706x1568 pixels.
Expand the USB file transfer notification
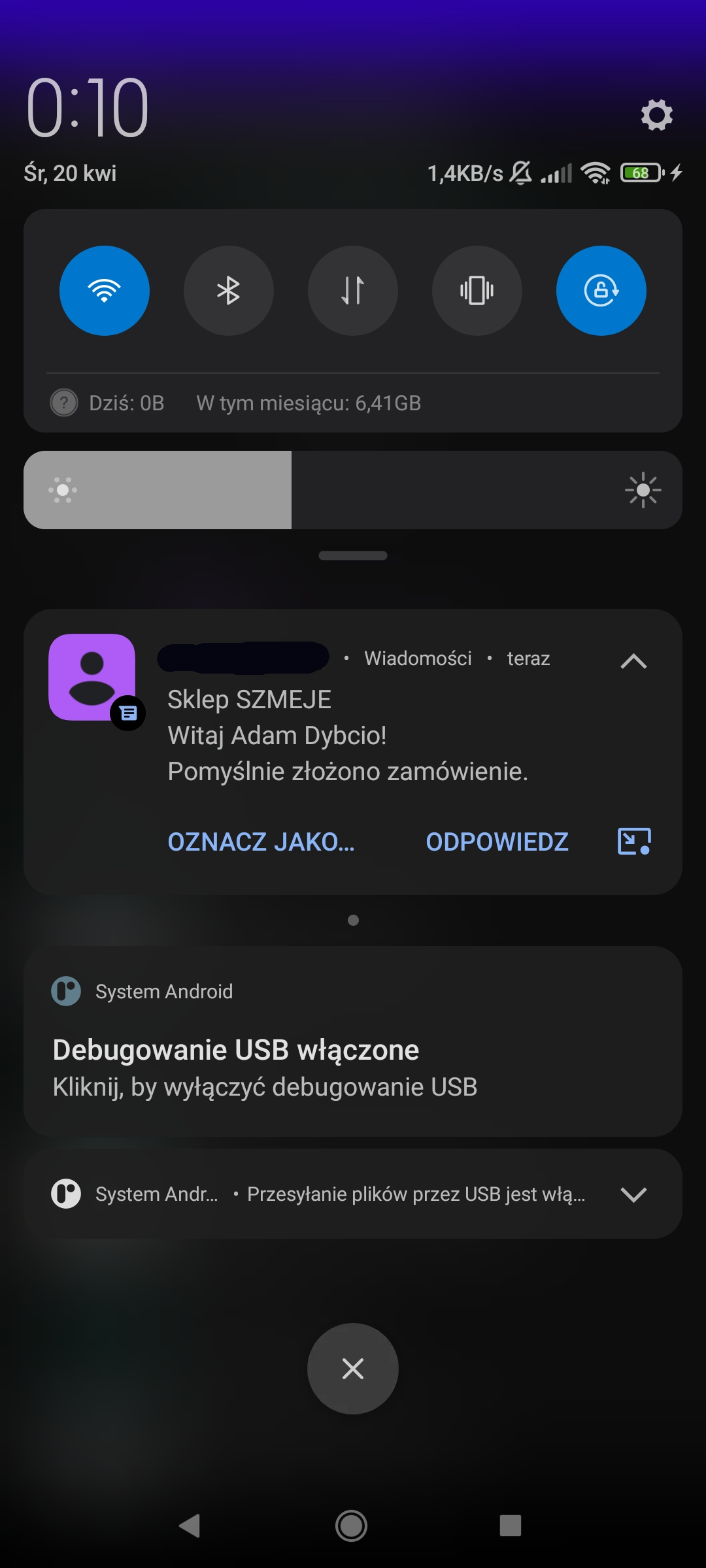point(633,1194)
